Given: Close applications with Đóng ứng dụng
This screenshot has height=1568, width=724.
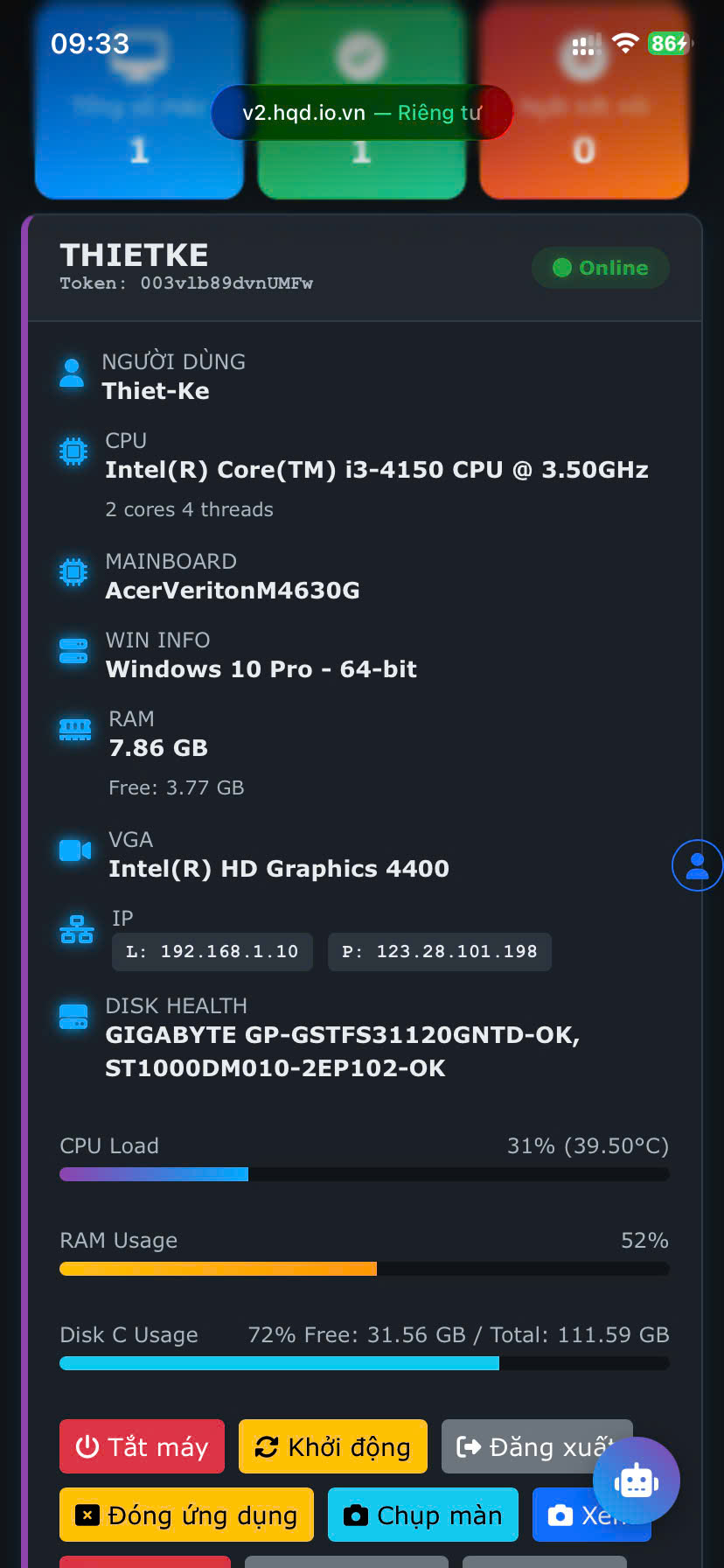Looking at the screenshot, I should click(186, 1515).
